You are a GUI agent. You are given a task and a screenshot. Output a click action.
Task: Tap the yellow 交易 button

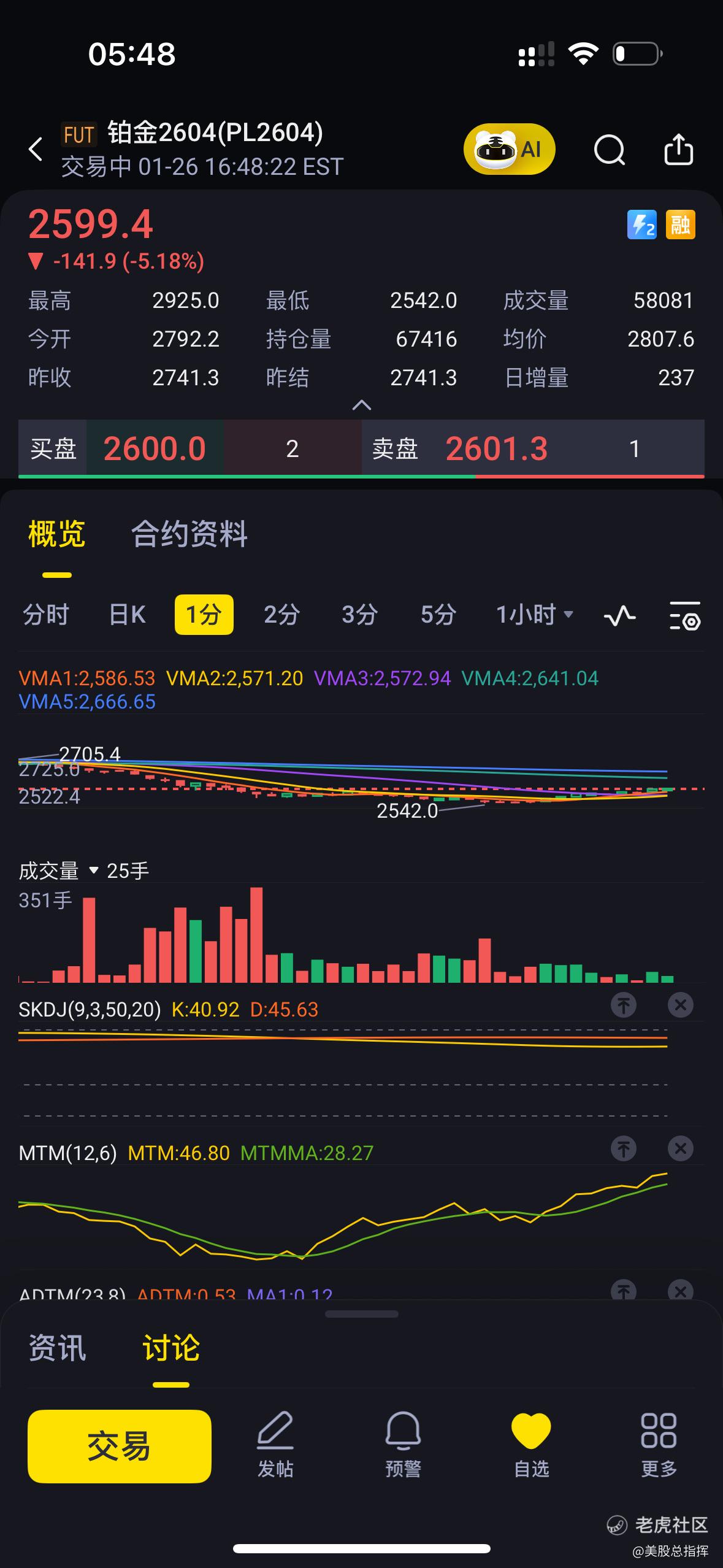(120, 1446)
